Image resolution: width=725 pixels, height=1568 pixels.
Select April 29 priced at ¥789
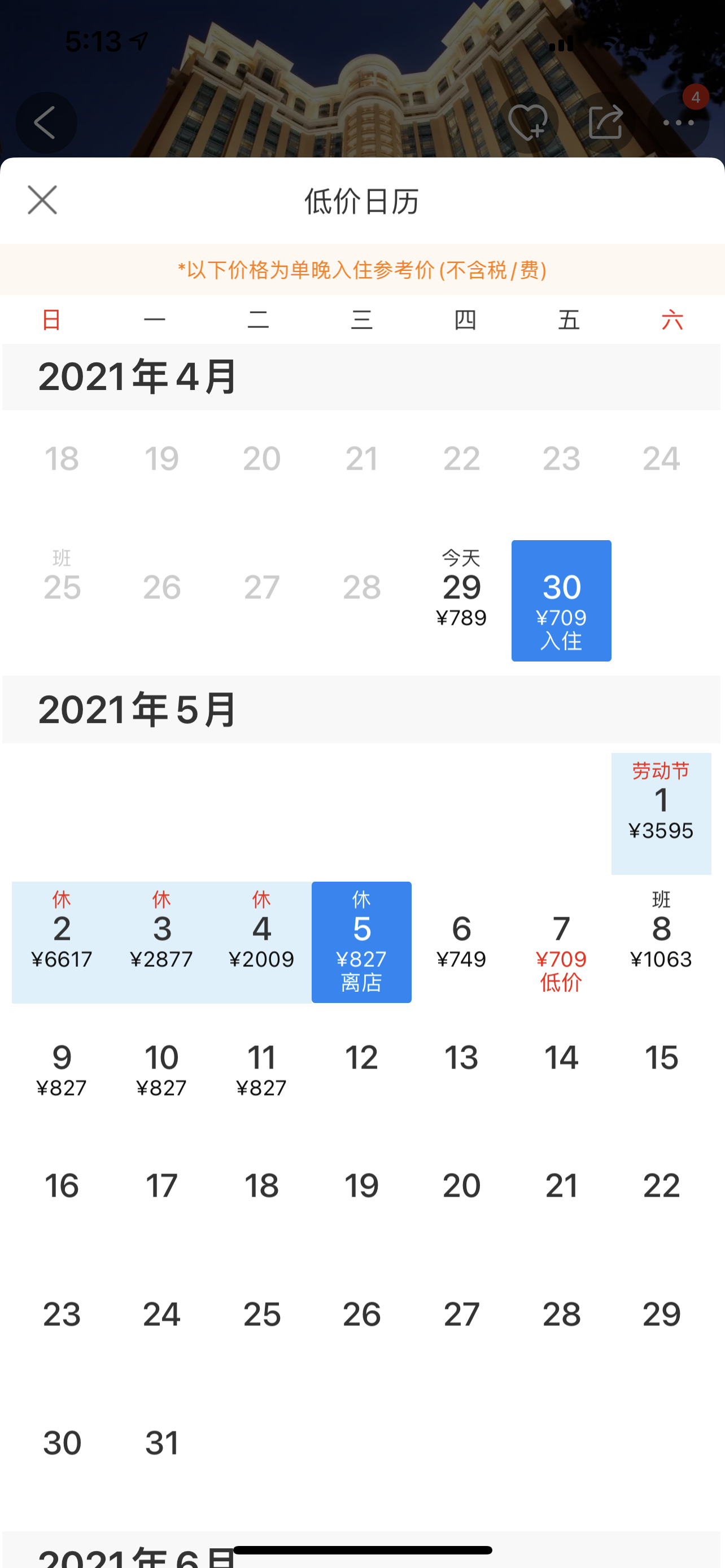pos(461,599)
